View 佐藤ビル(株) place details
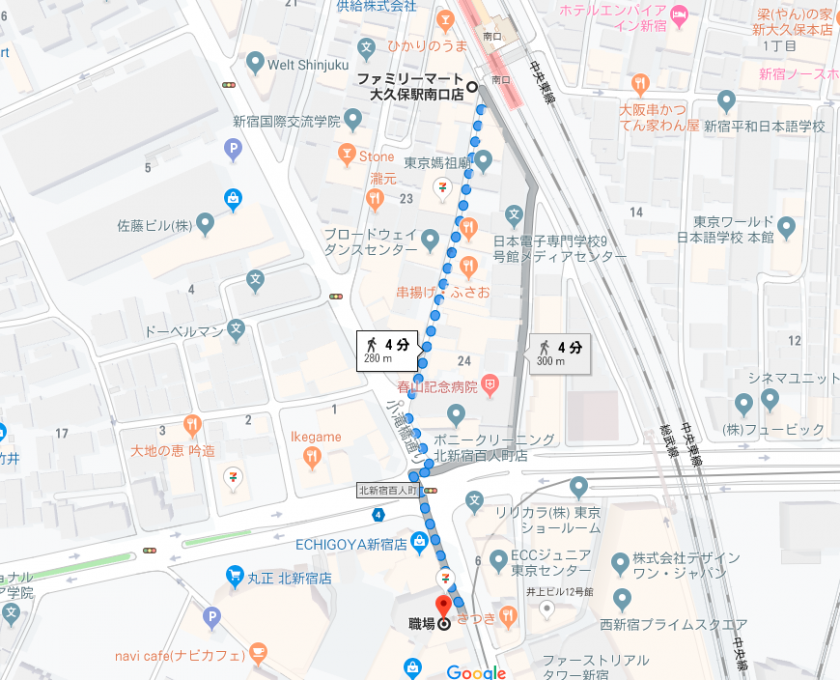This screenshot has height=680, width=840. (x=205, y=223)
